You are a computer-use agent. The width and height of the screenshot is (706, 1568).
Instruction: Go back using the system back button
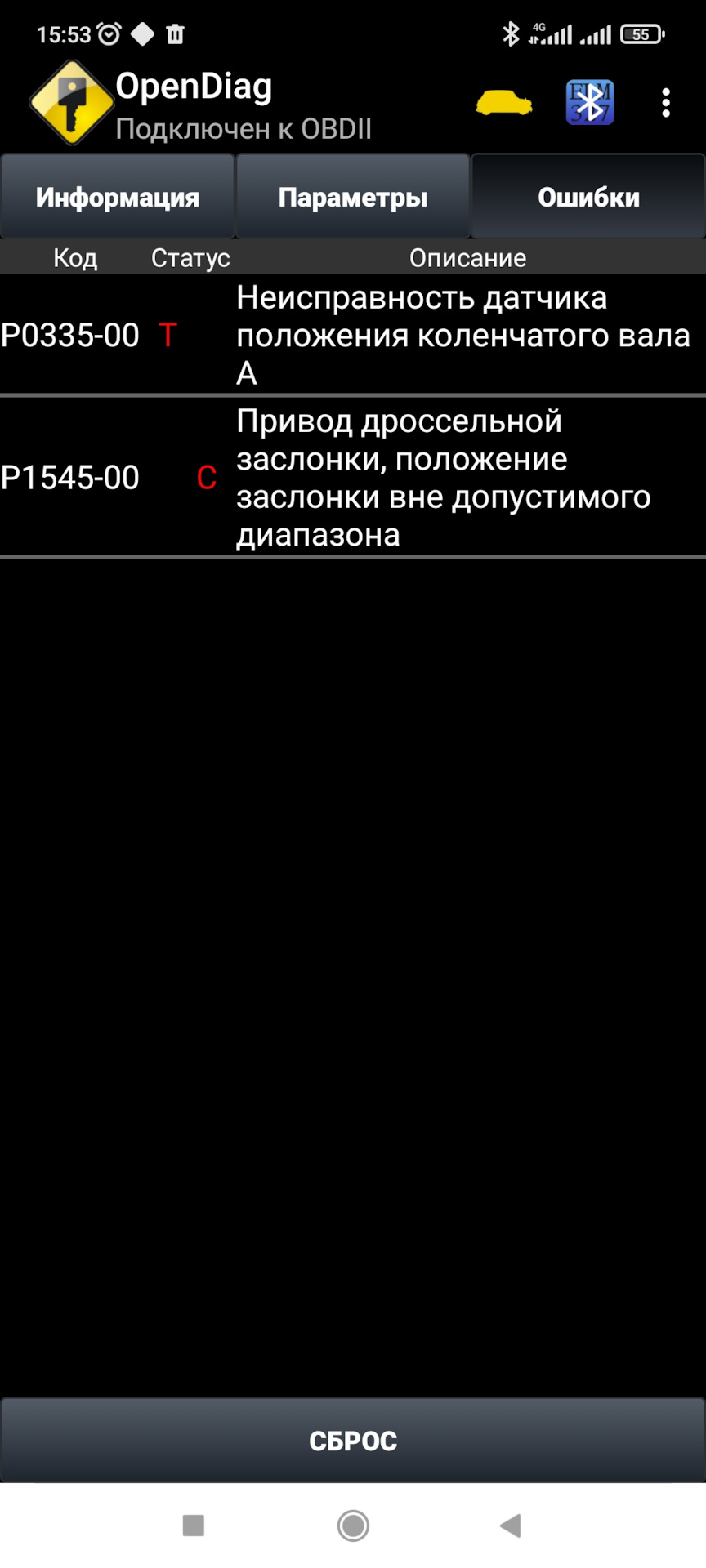click(x=511, y=1525)
